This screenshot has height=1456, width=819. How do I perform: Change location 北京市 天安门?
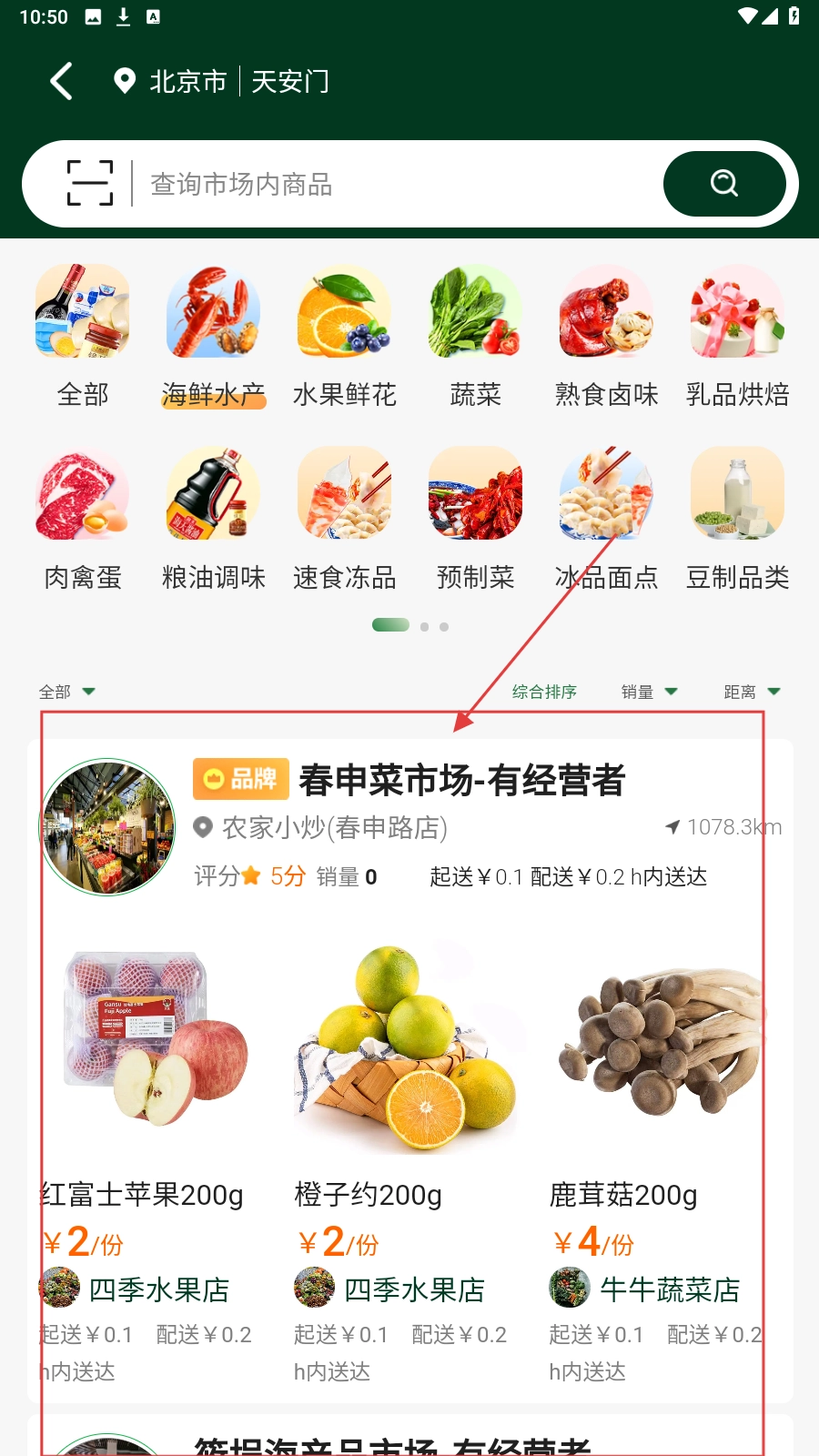click(237, 82)
